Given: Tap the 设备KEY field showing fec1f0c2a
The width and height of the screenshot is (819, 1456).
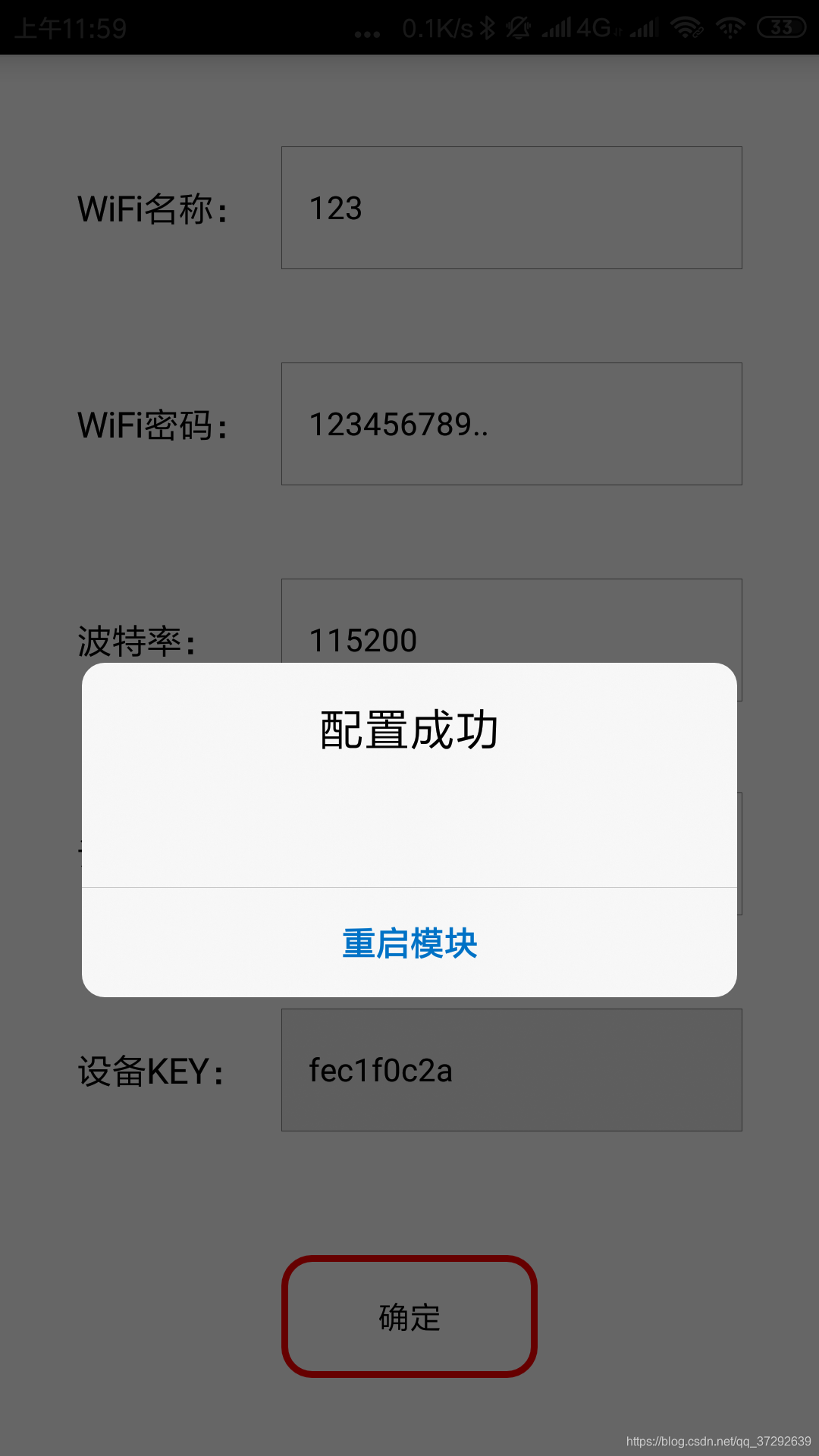Looking at the screenshot, I should coord(511,1069).
